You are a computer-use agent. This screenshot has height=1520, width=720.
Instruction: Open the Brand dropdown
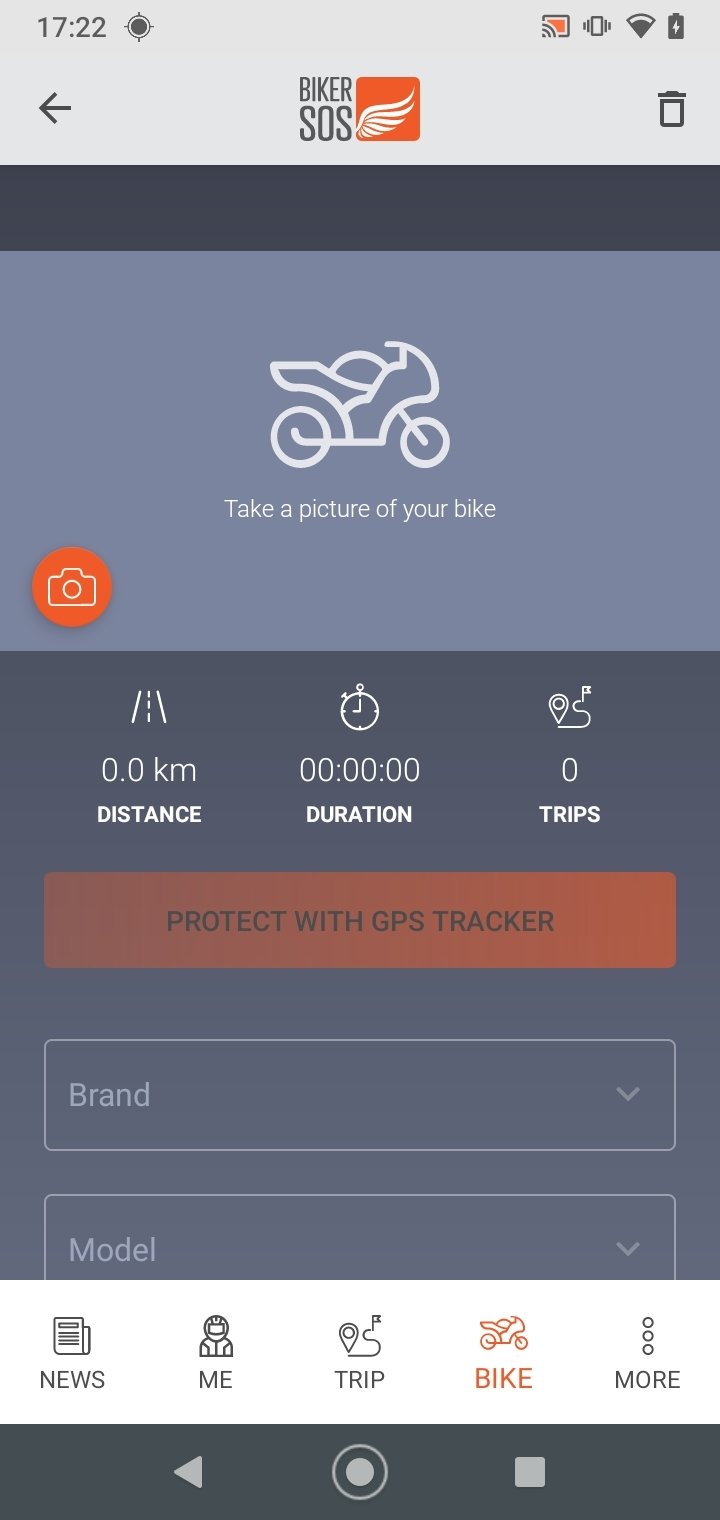coord(360,1095)
